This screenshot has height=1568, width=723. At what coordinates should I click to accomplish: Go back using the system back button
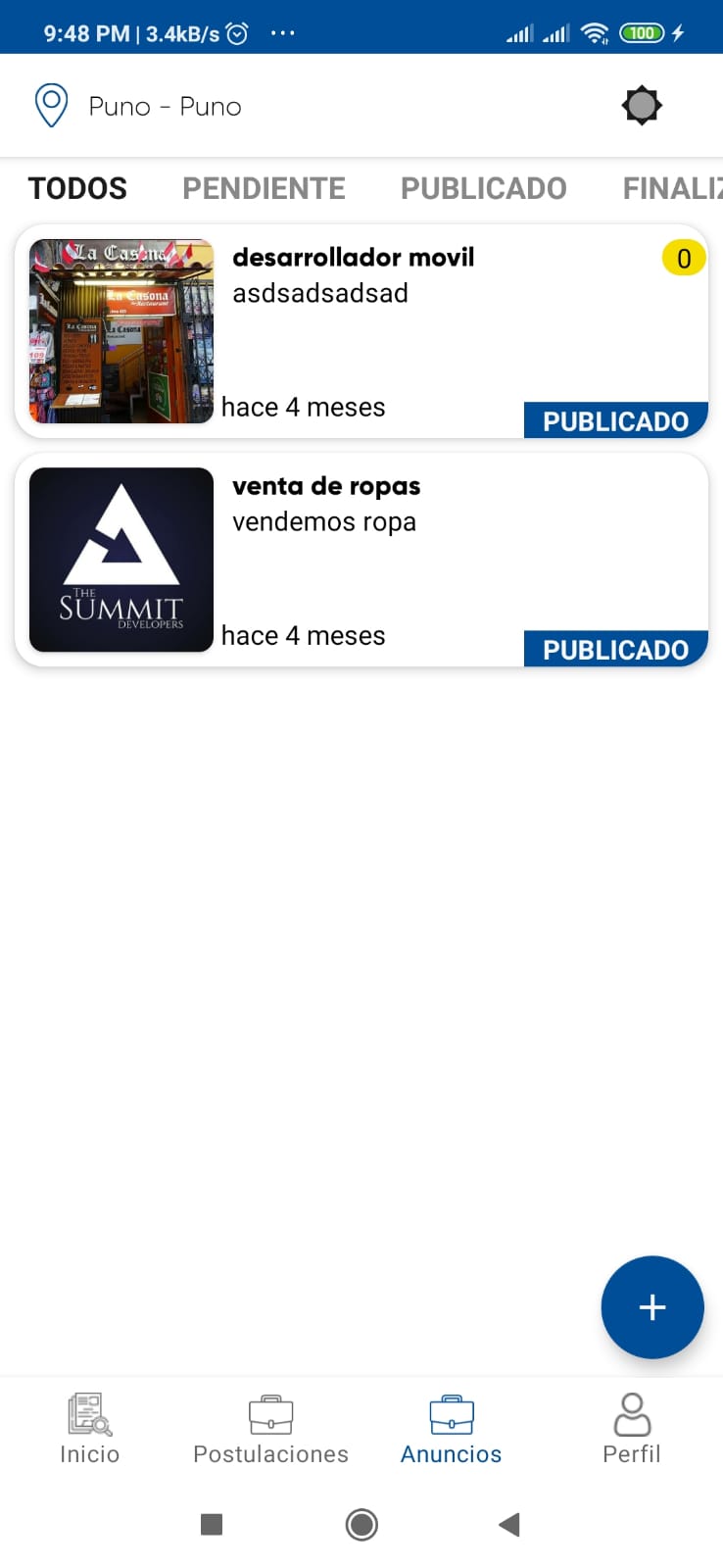tap(508, 1524)
